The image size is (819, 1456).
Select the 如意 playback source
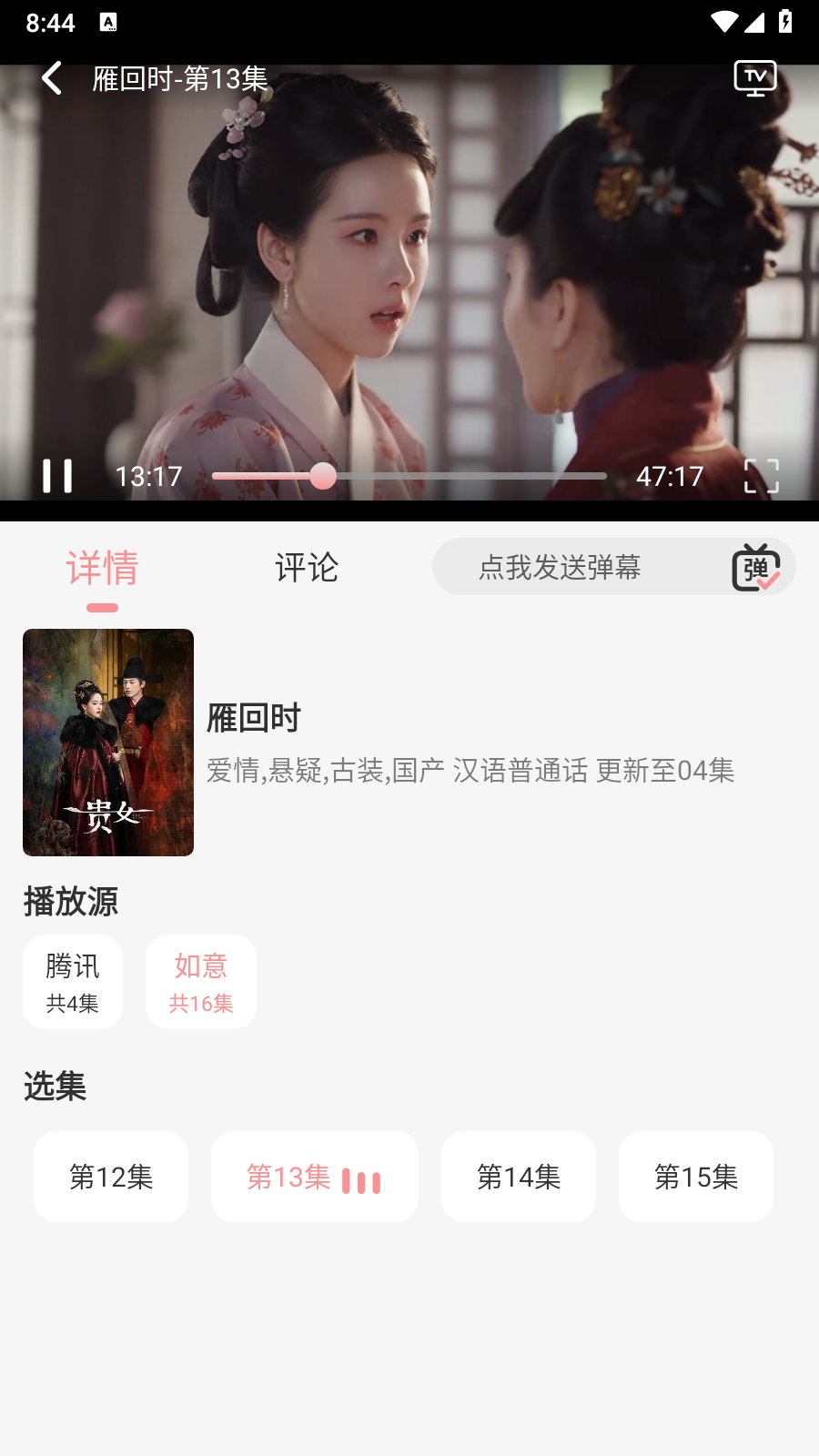[201, 982]
